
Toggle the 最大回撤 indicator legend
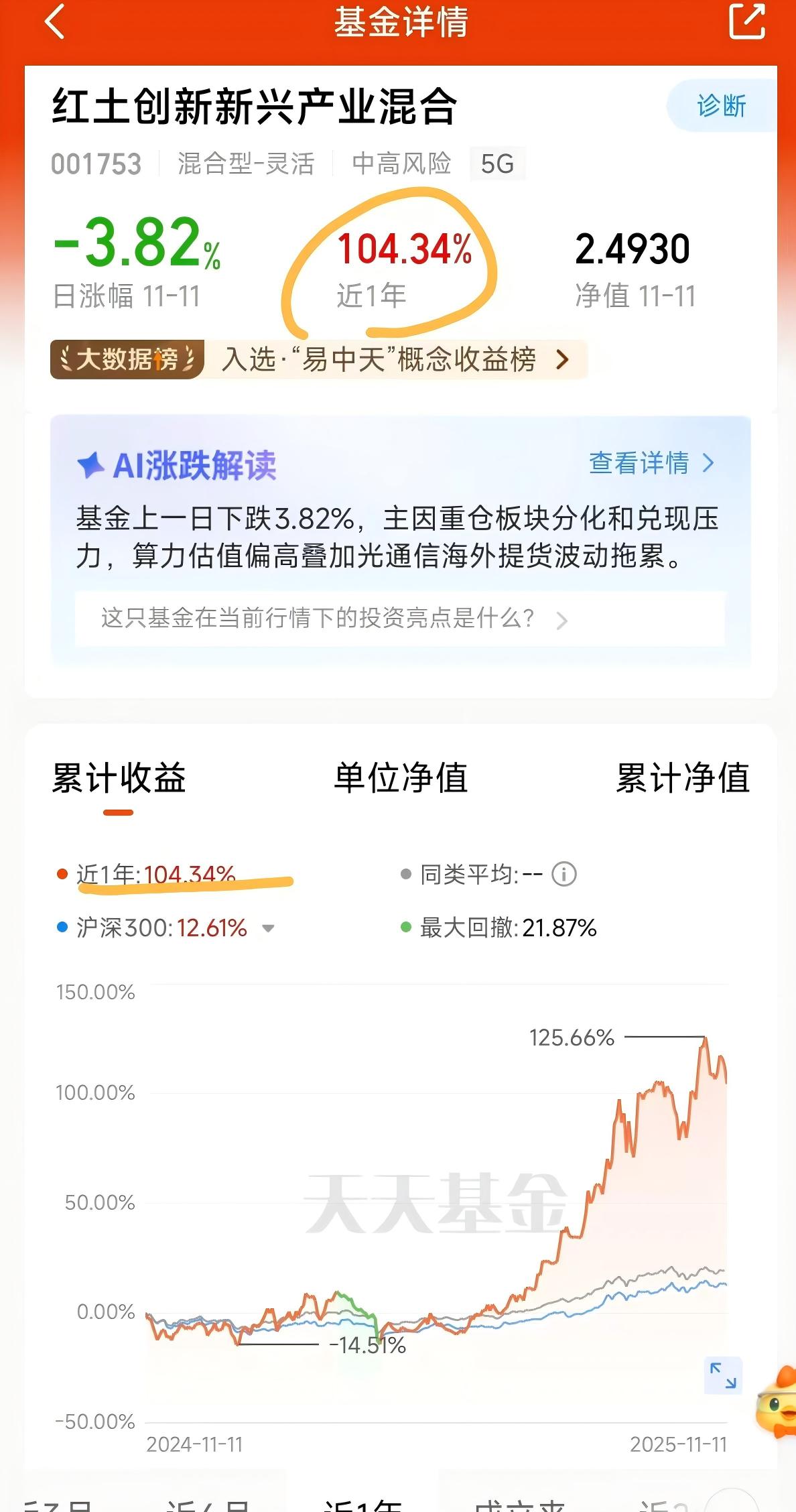509,929
